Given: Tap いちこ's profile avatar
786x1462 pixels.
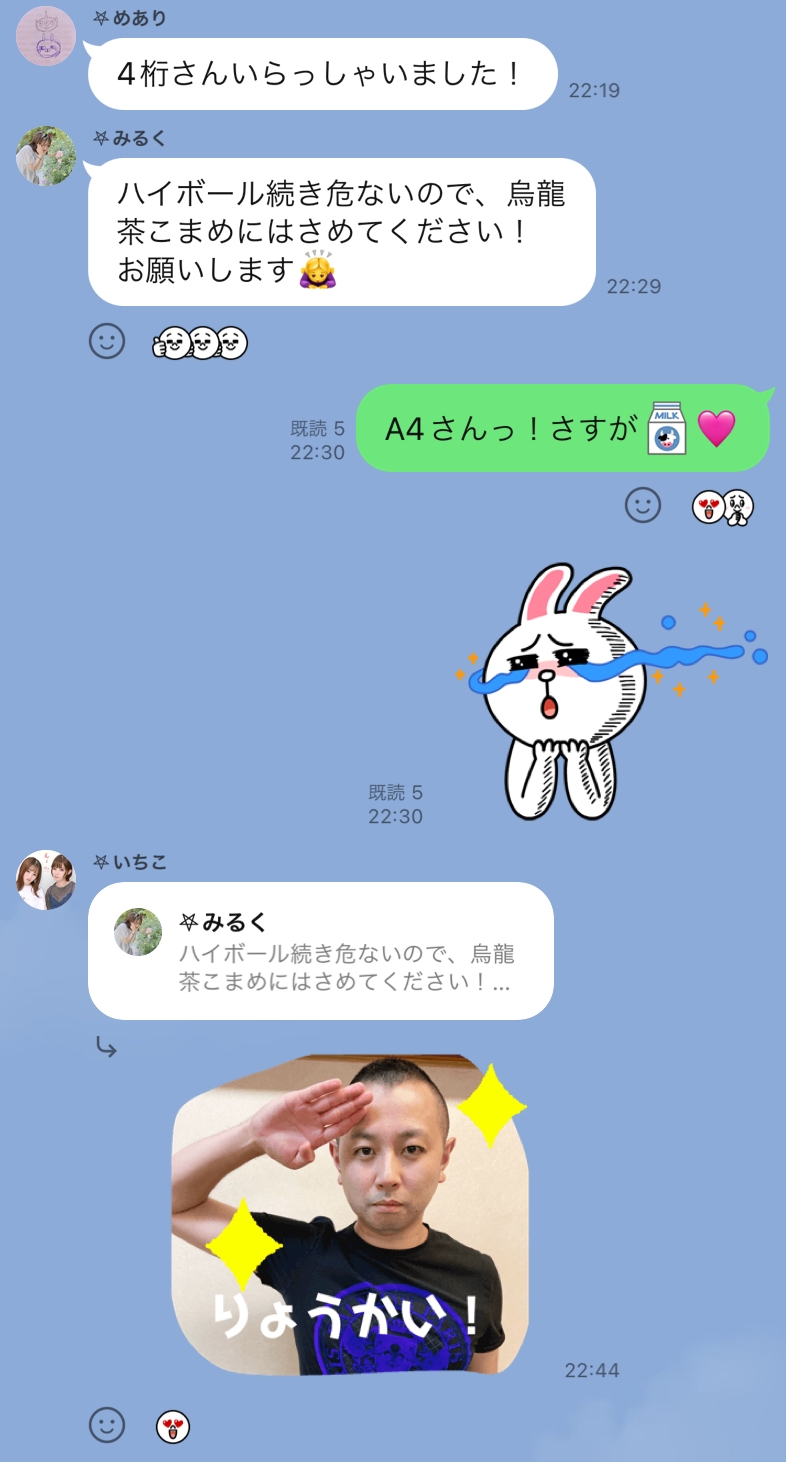Looking at the screenshot, I should coord(46,880).
